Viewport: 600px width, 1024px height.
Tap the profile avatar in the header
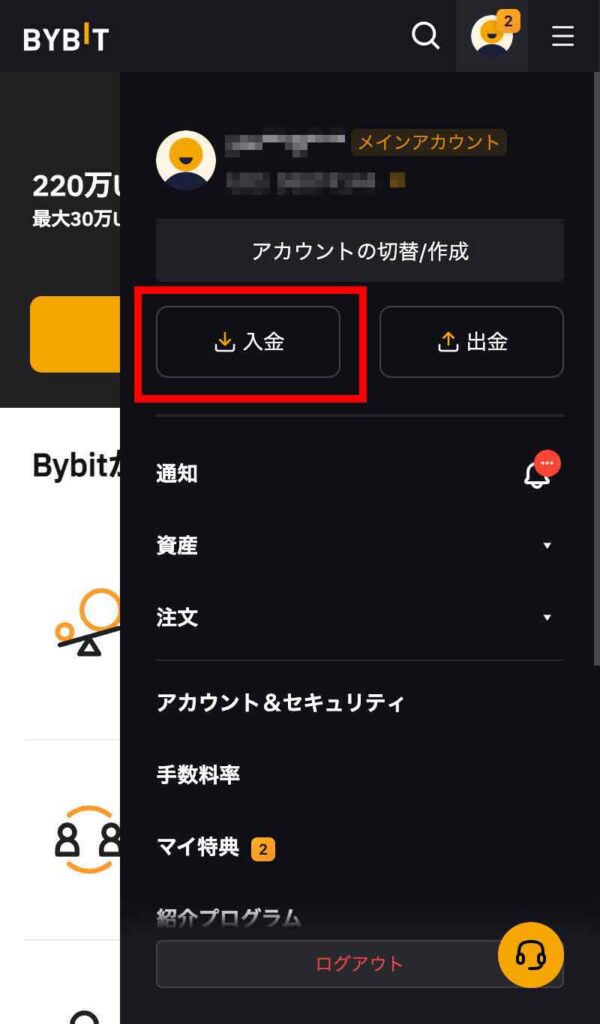point(491,37)
